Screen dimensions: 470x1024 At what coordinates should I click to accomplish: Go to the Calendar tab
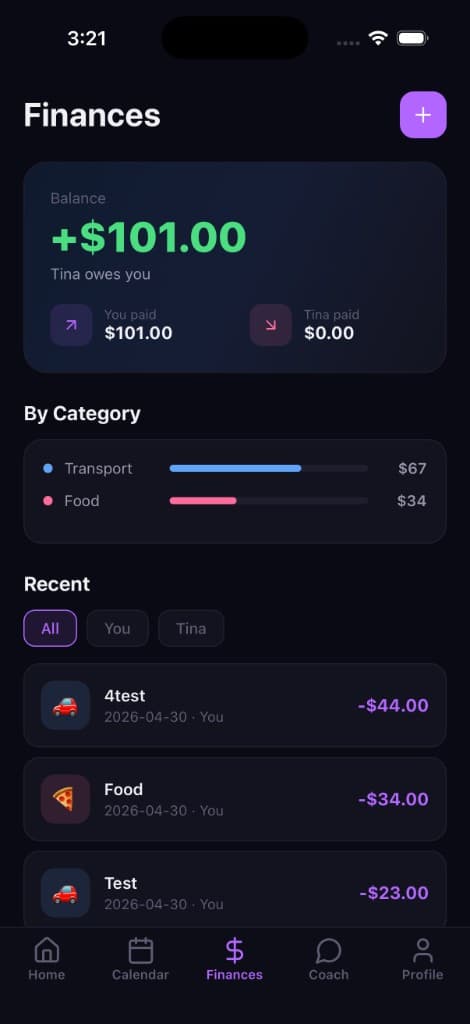pos(140,959)
